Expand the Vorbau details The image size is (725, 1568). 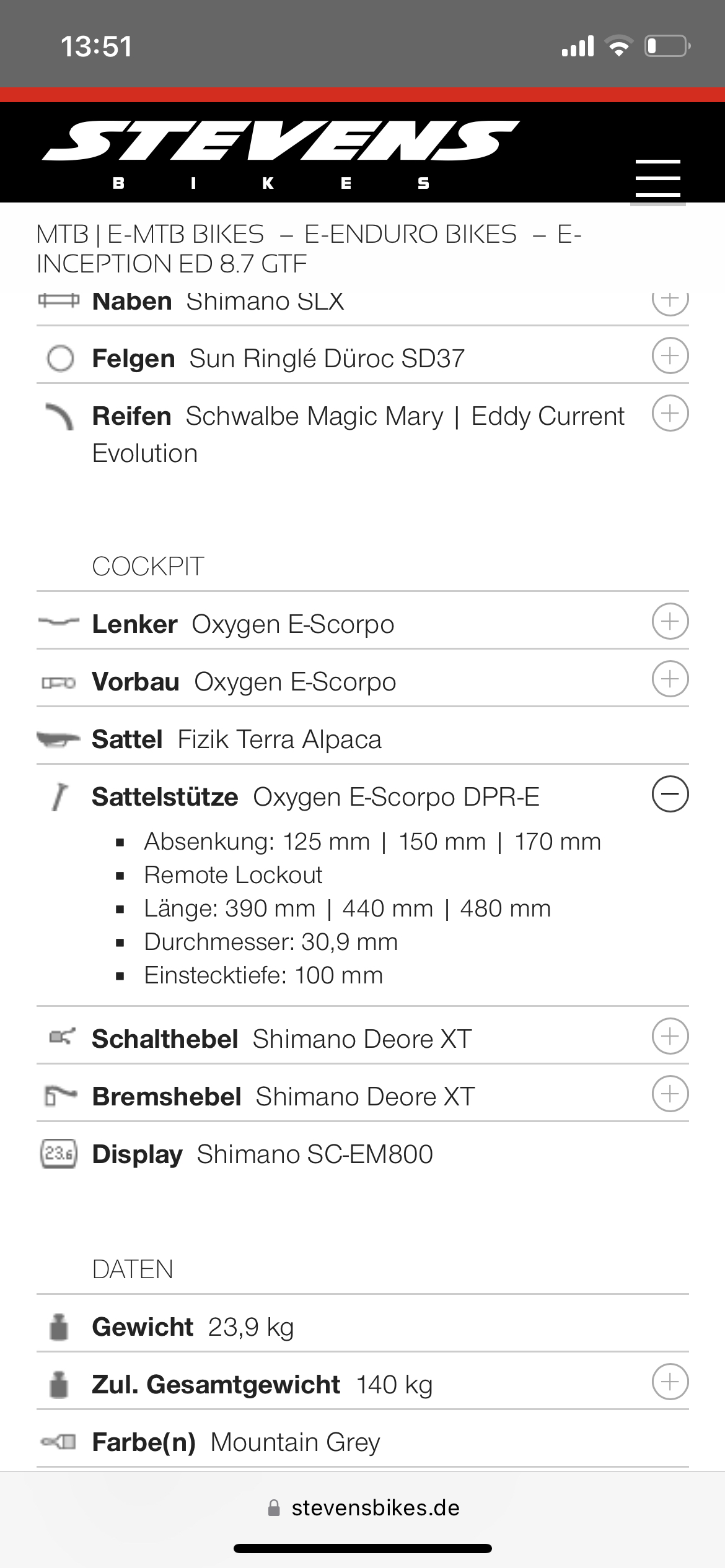[670, 679]
